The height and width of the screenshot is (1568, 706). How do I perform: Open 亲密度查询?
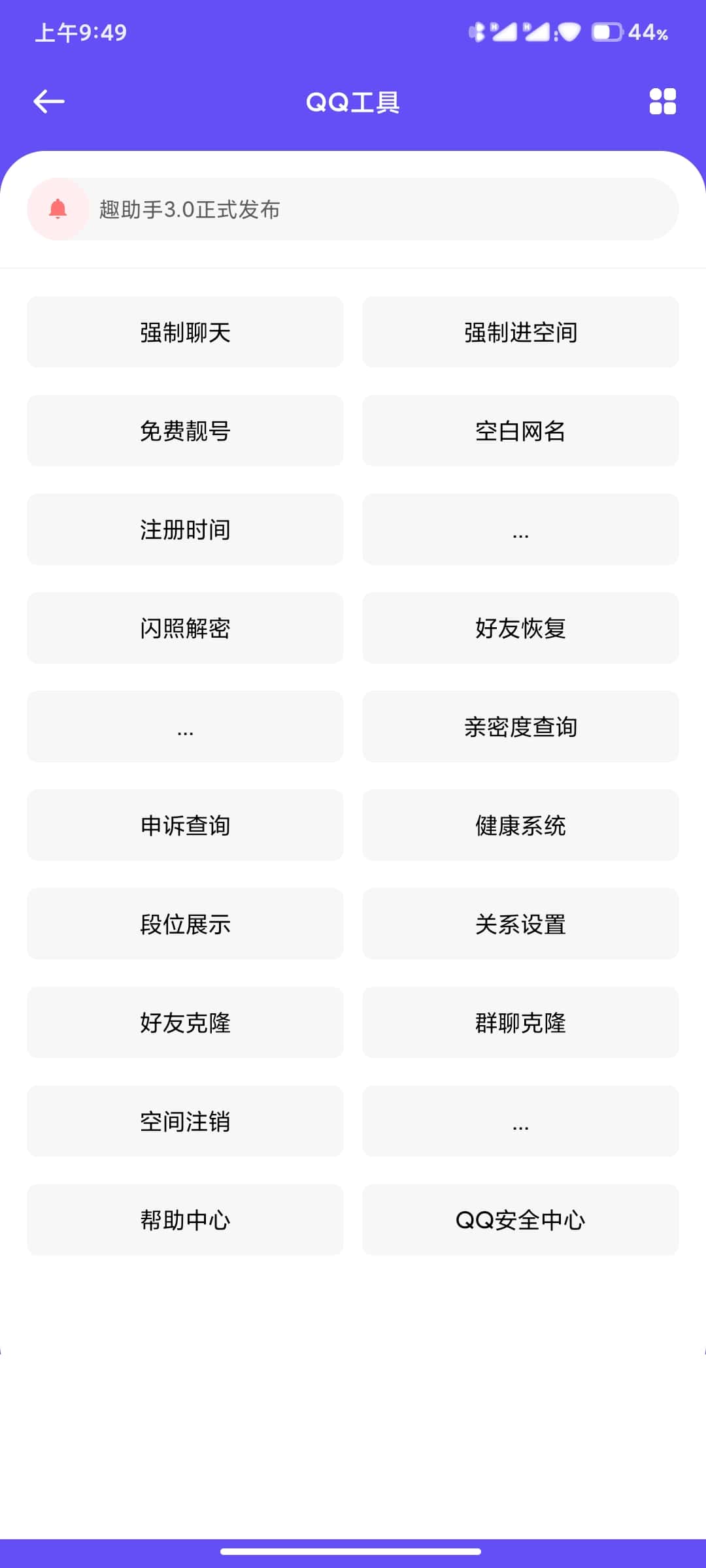coord(520,727)
